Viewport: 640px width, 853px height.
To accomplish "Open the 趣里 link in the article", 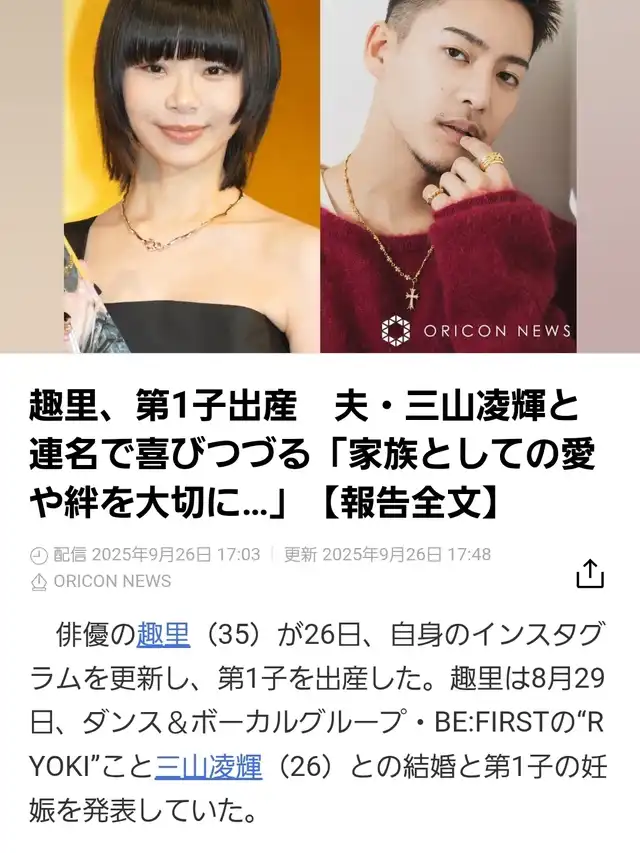I will (163, 635).
